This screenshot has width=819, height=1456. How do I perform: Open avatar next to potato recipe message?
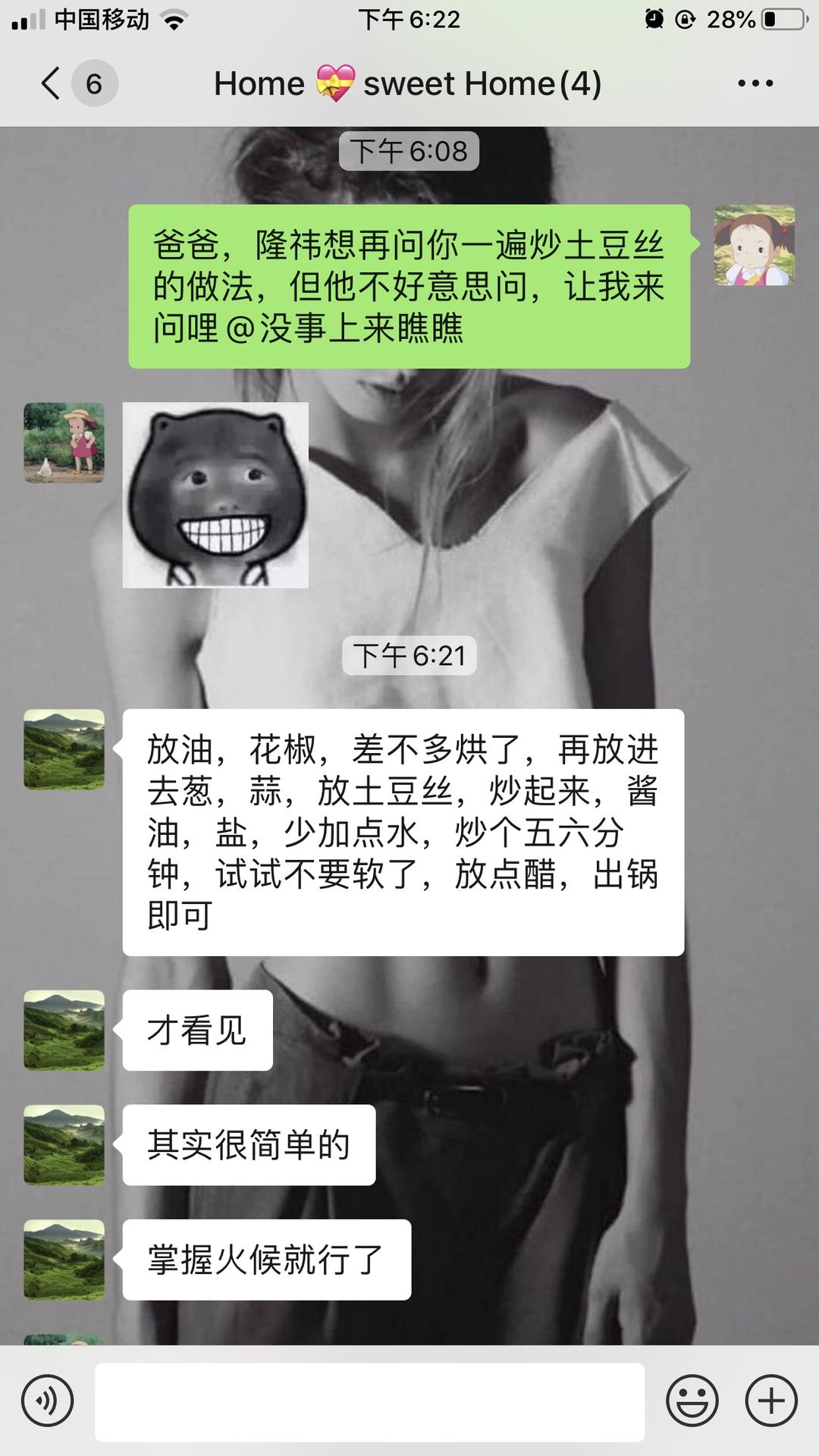[x=64, y=749]
